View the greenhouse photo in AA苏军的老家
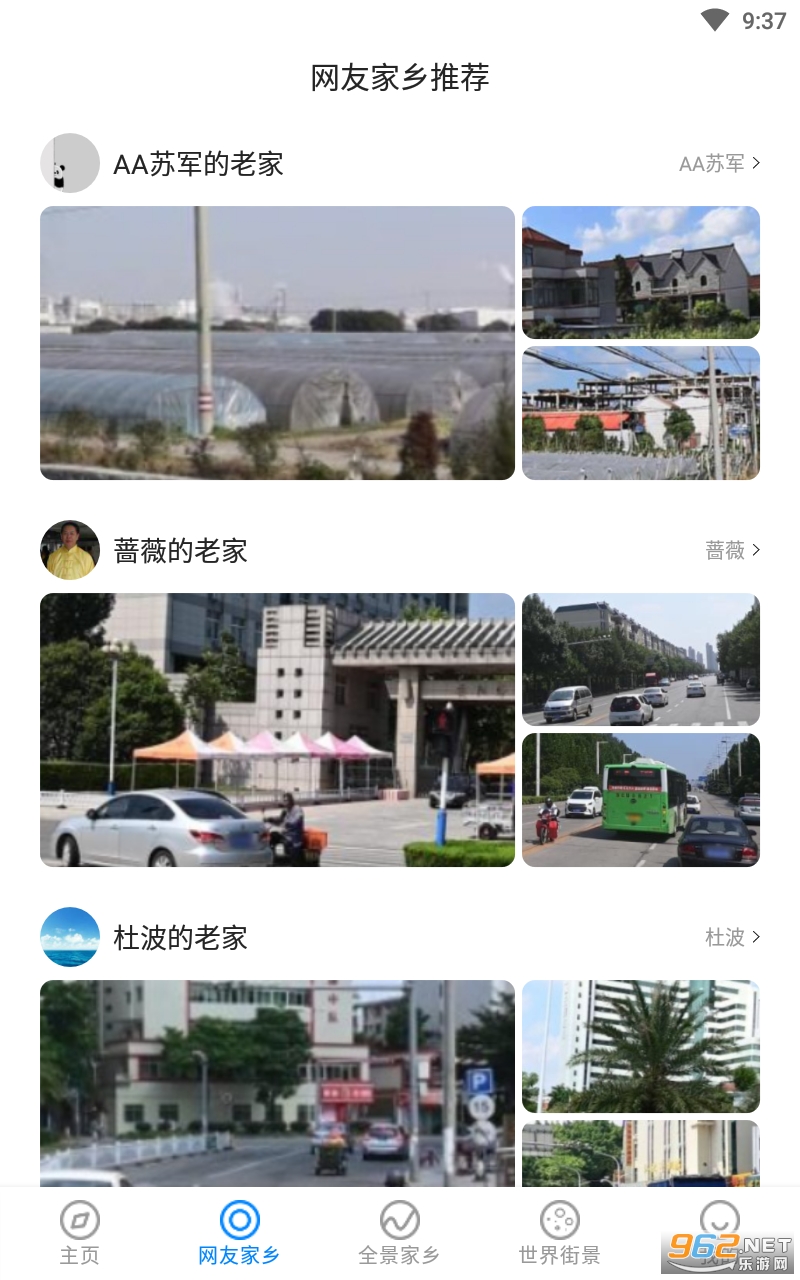Image resolution: width=800 pixels, height=1280 pixels. coord(277,343)
